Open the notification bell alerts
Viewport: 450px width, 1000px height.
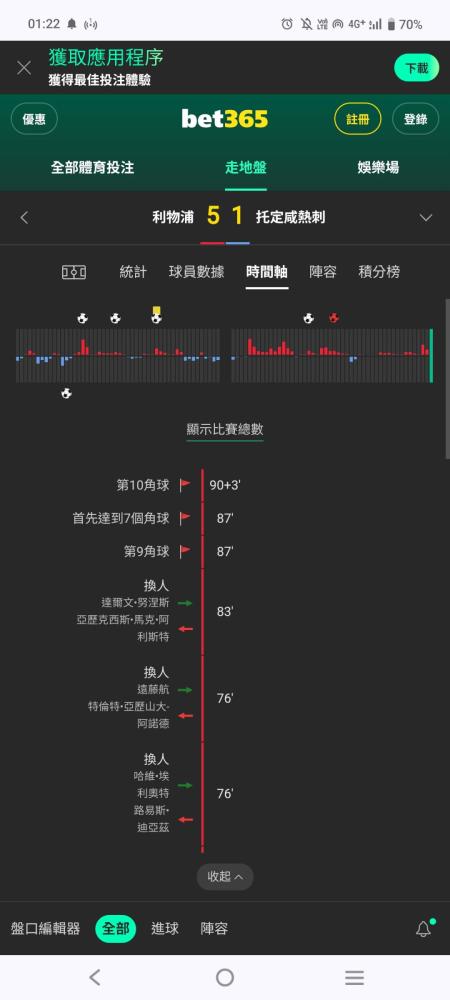pos(424,929)
